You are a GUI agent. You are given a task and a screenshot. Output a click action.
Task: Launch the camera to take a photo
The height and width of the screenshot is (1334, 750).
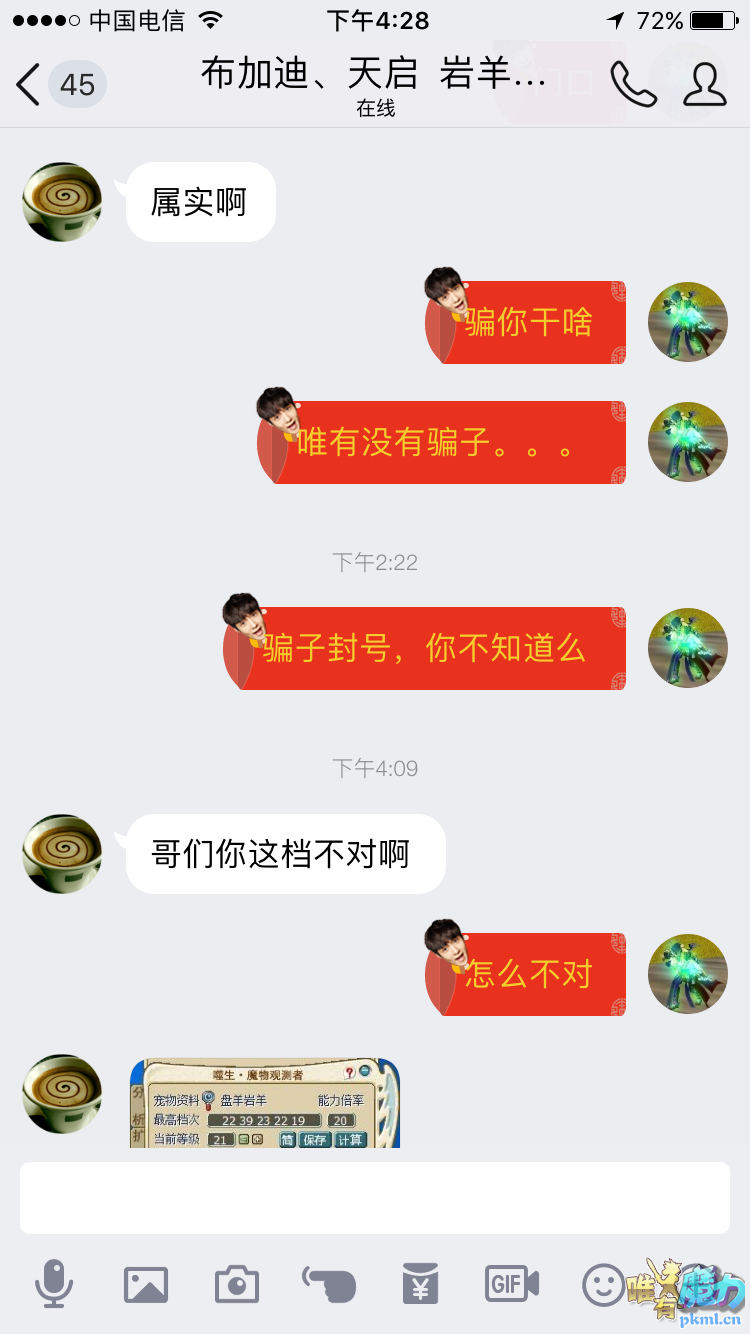click(237, 1284)
